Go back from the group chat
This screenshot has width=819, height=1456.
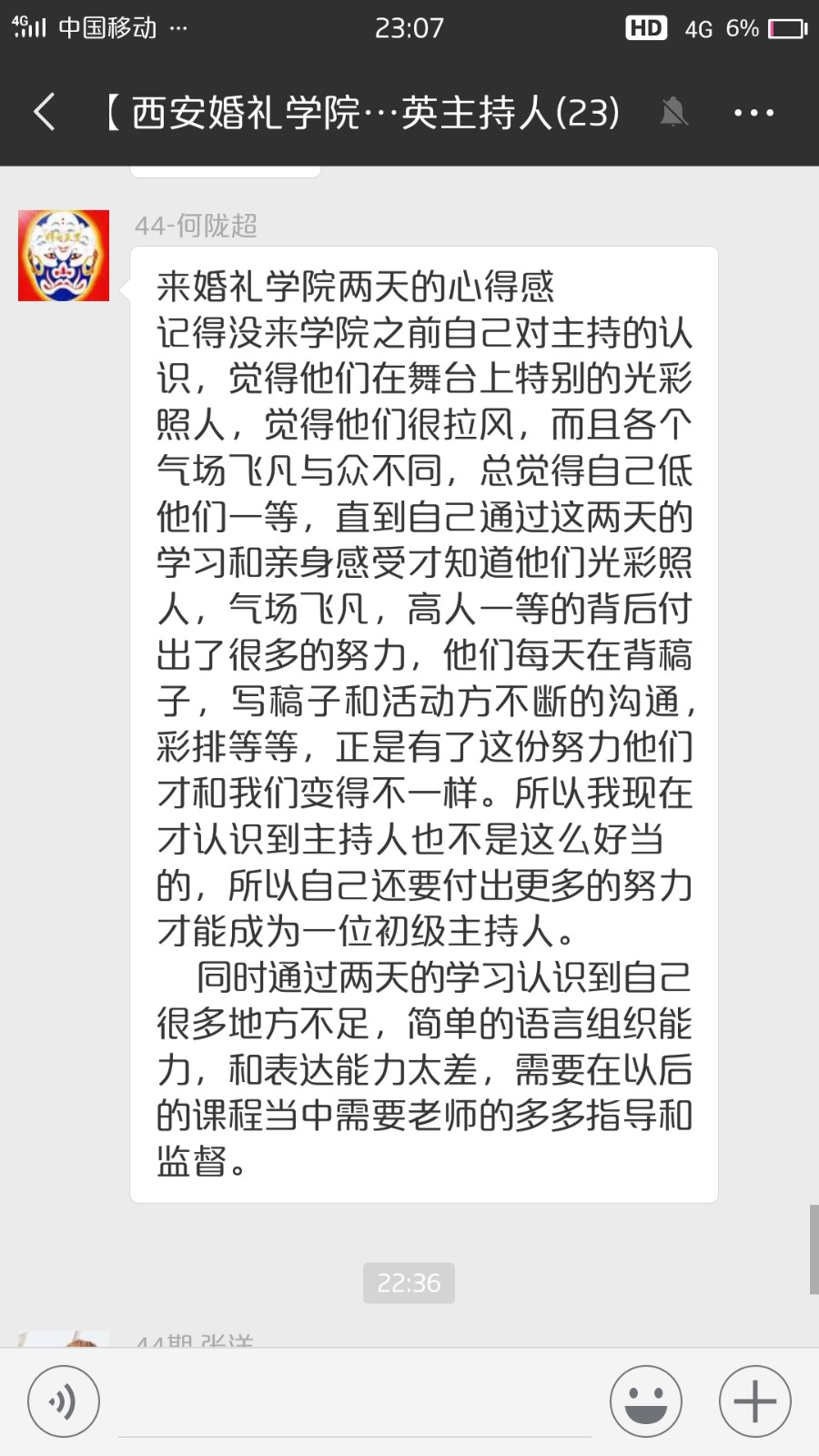tap(45, 113)
